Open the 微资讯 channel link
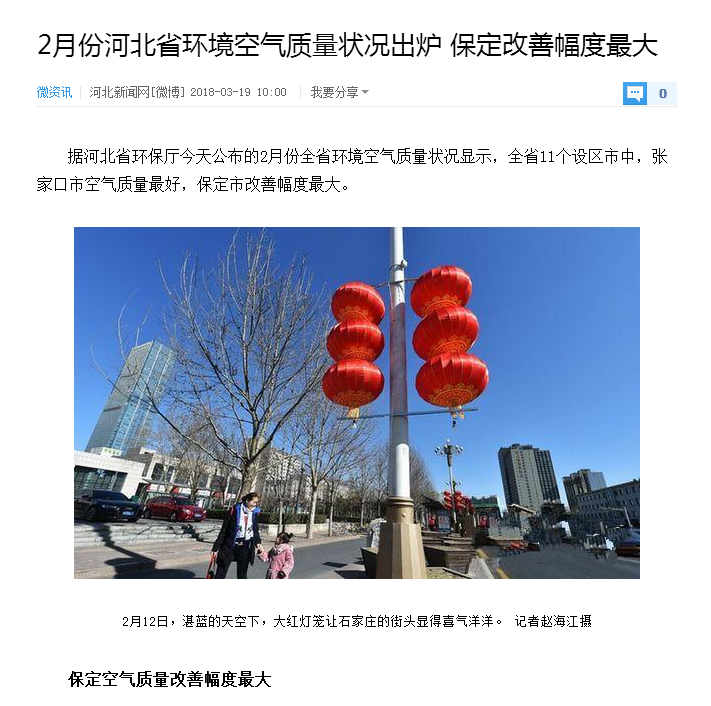Viewport: 711px width, 706px height. coord(54,92)
